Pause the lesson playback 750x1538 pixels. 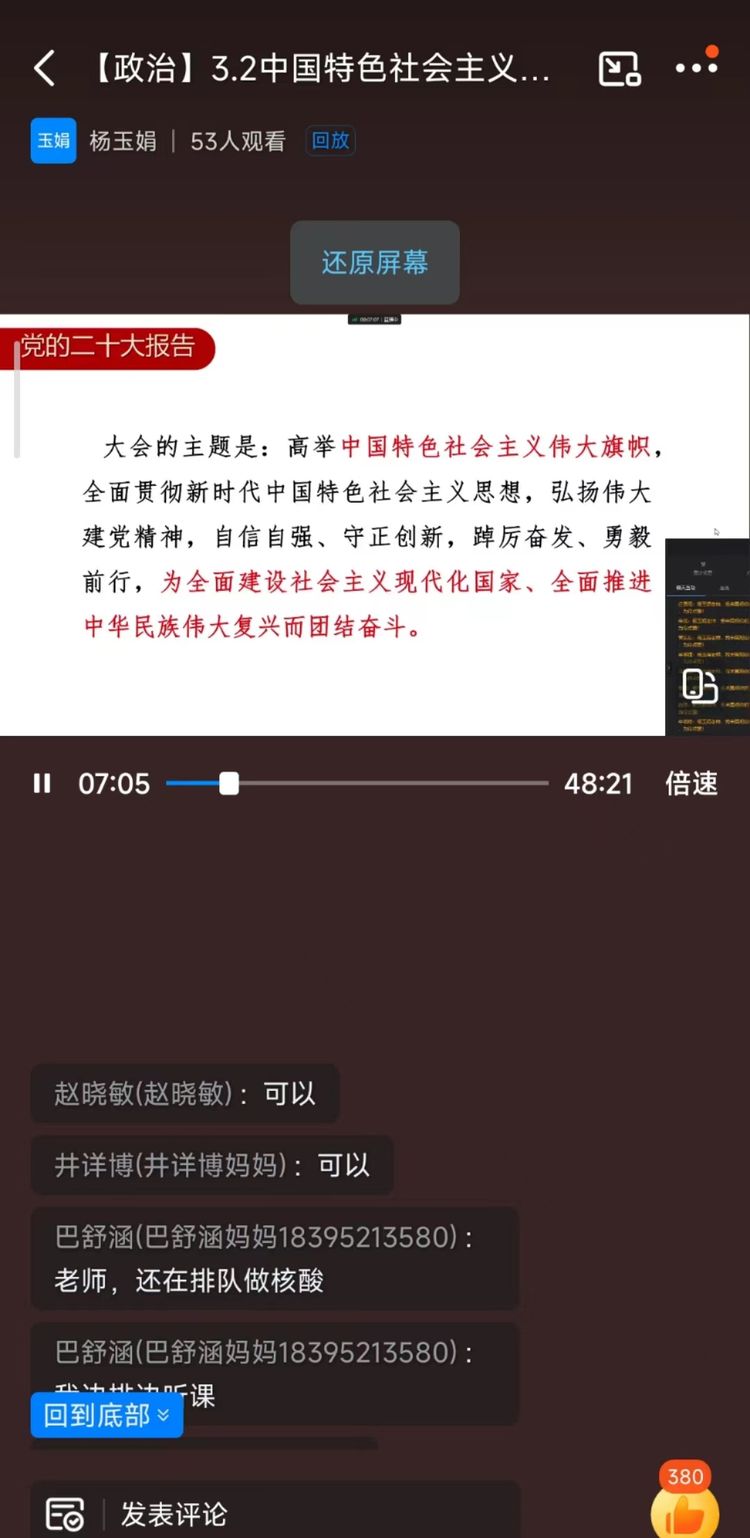click(42, 783)
